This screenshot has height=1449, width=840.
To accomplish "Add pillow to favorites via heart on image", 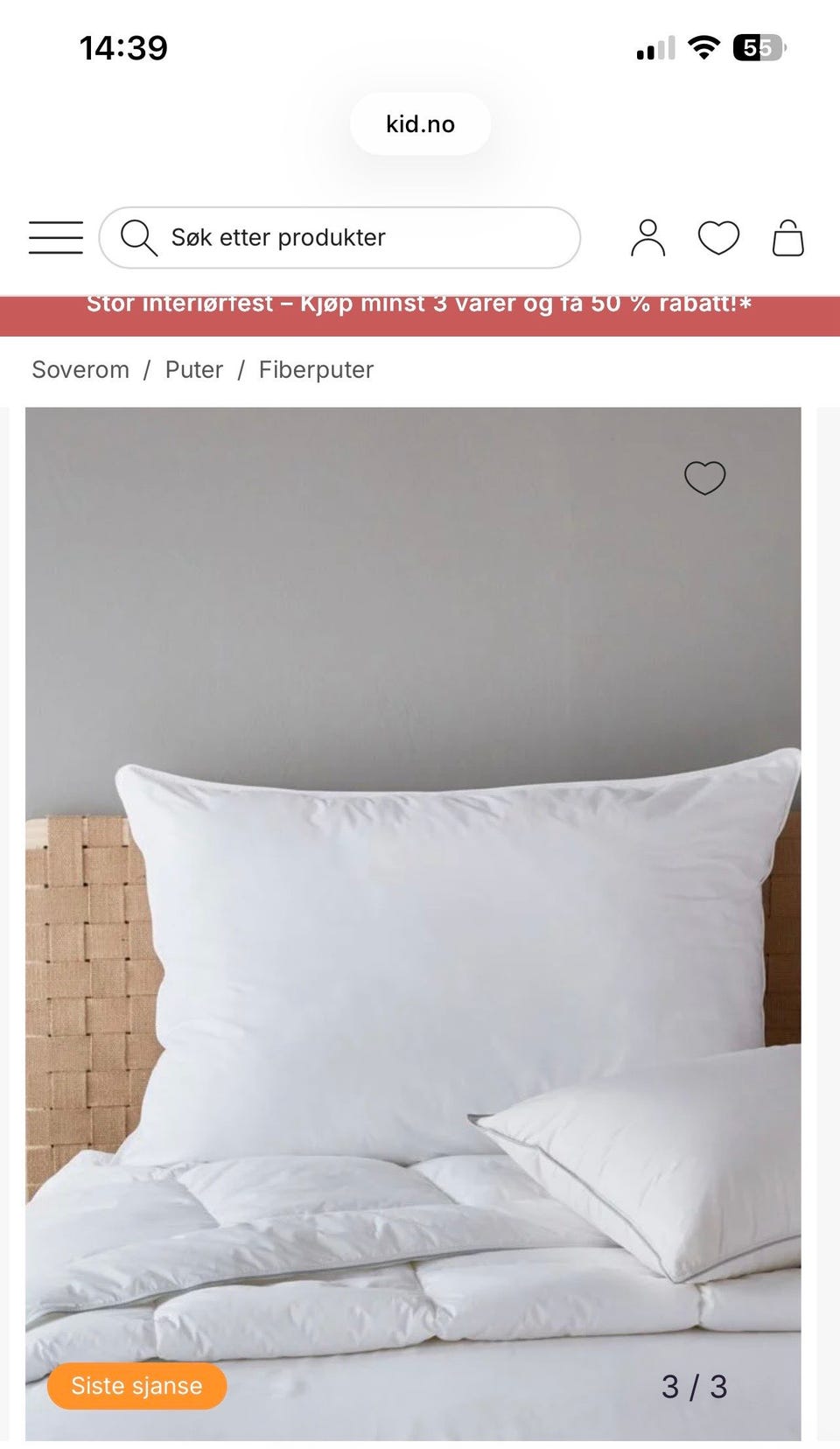I will click(x=704, y=478).
